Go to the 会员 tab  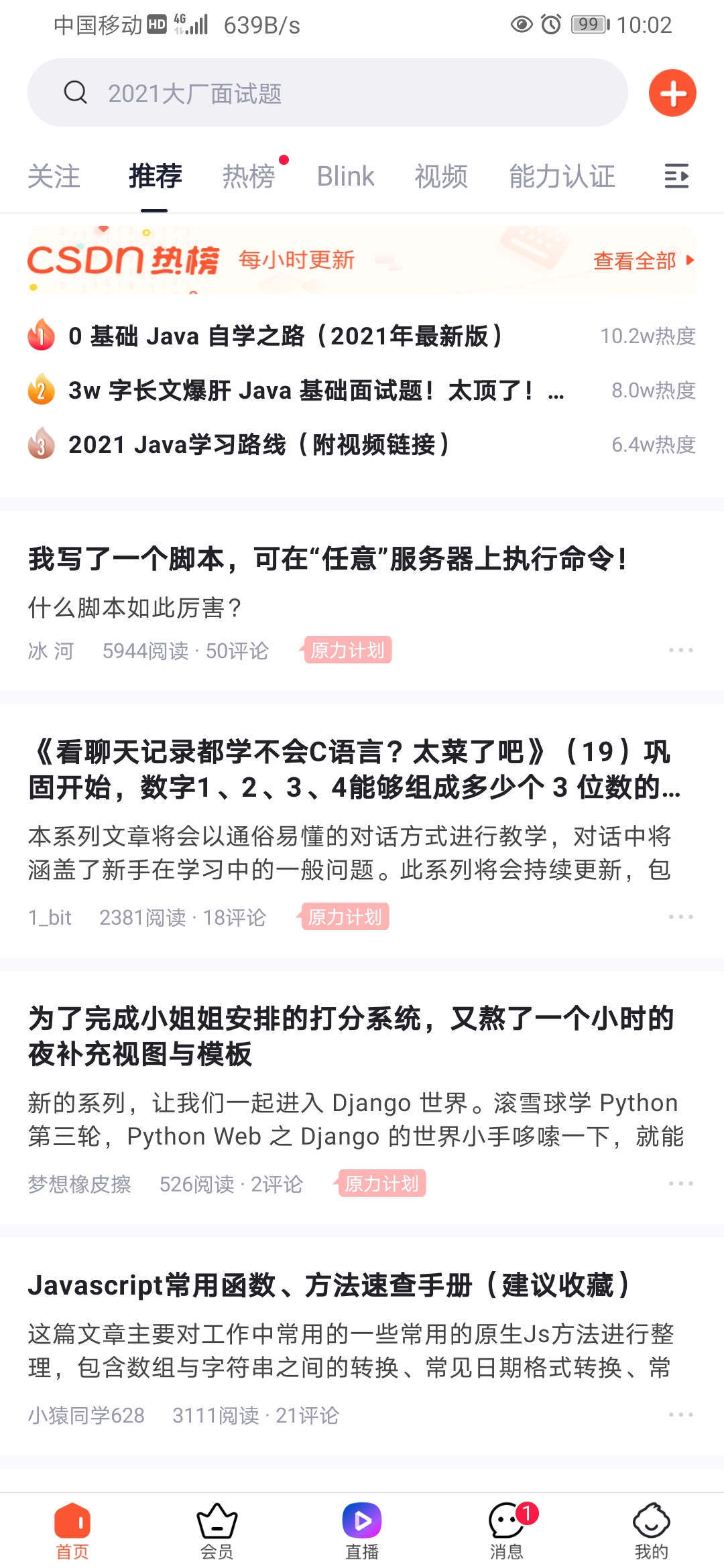[x=217, y=1531]
